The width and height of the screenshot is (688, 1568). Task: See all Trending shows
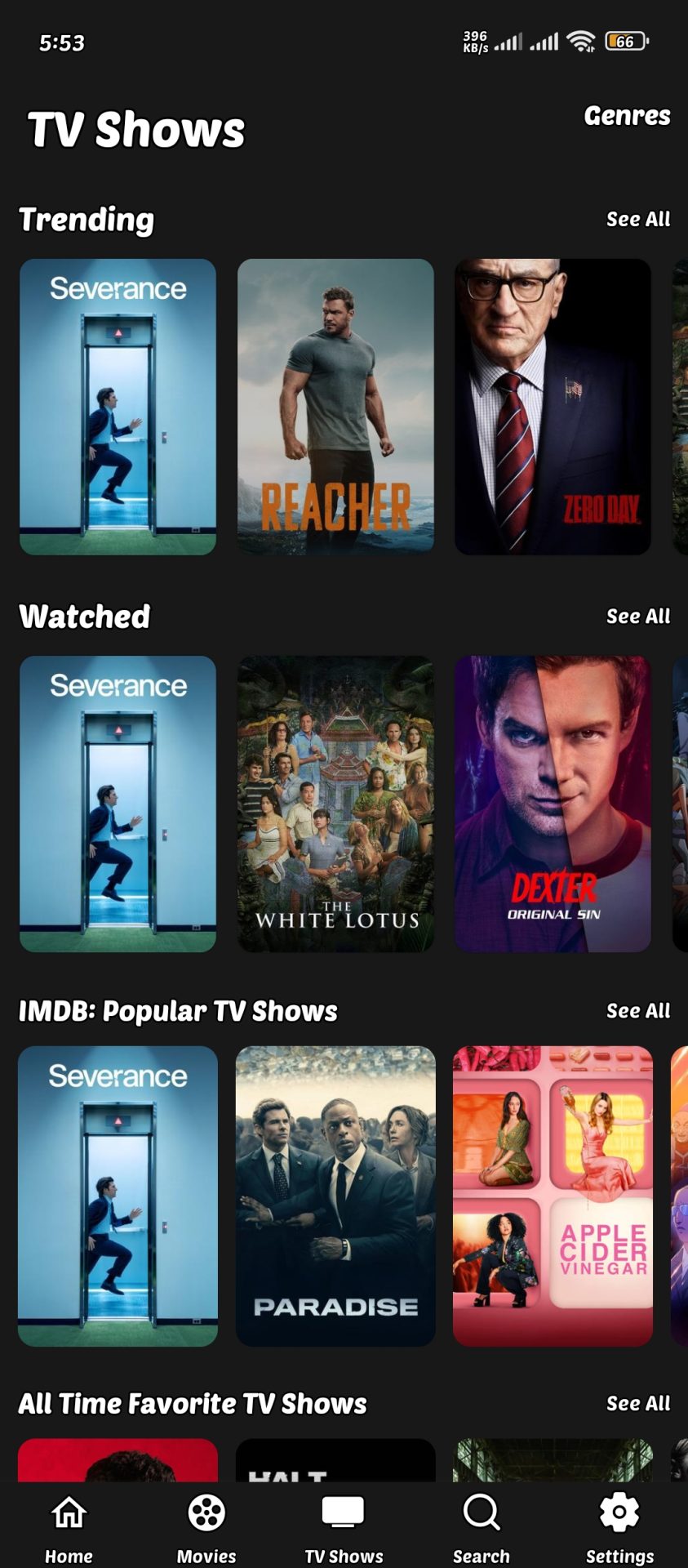[637, 219]
